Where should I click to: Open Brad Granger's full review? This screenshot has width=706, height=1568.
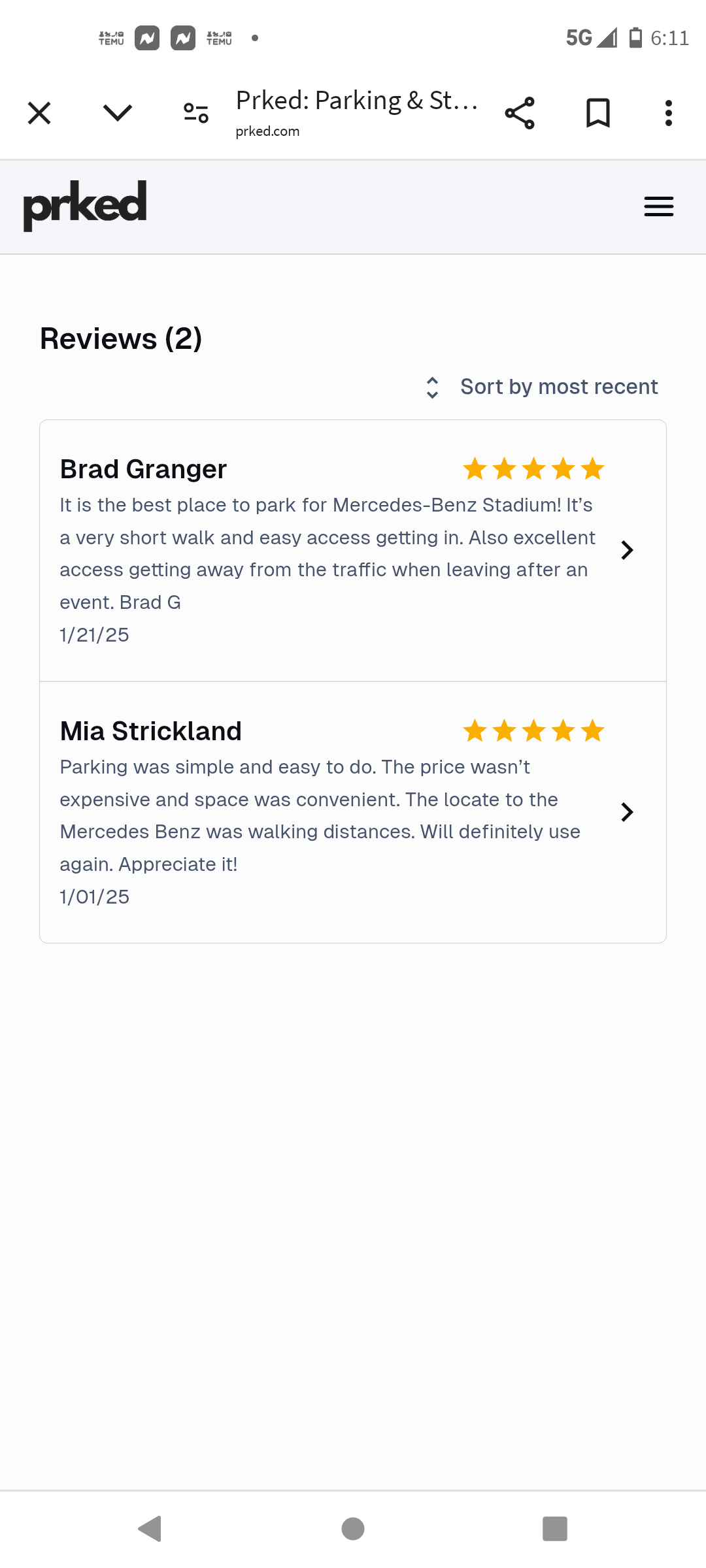coord(627,550)
